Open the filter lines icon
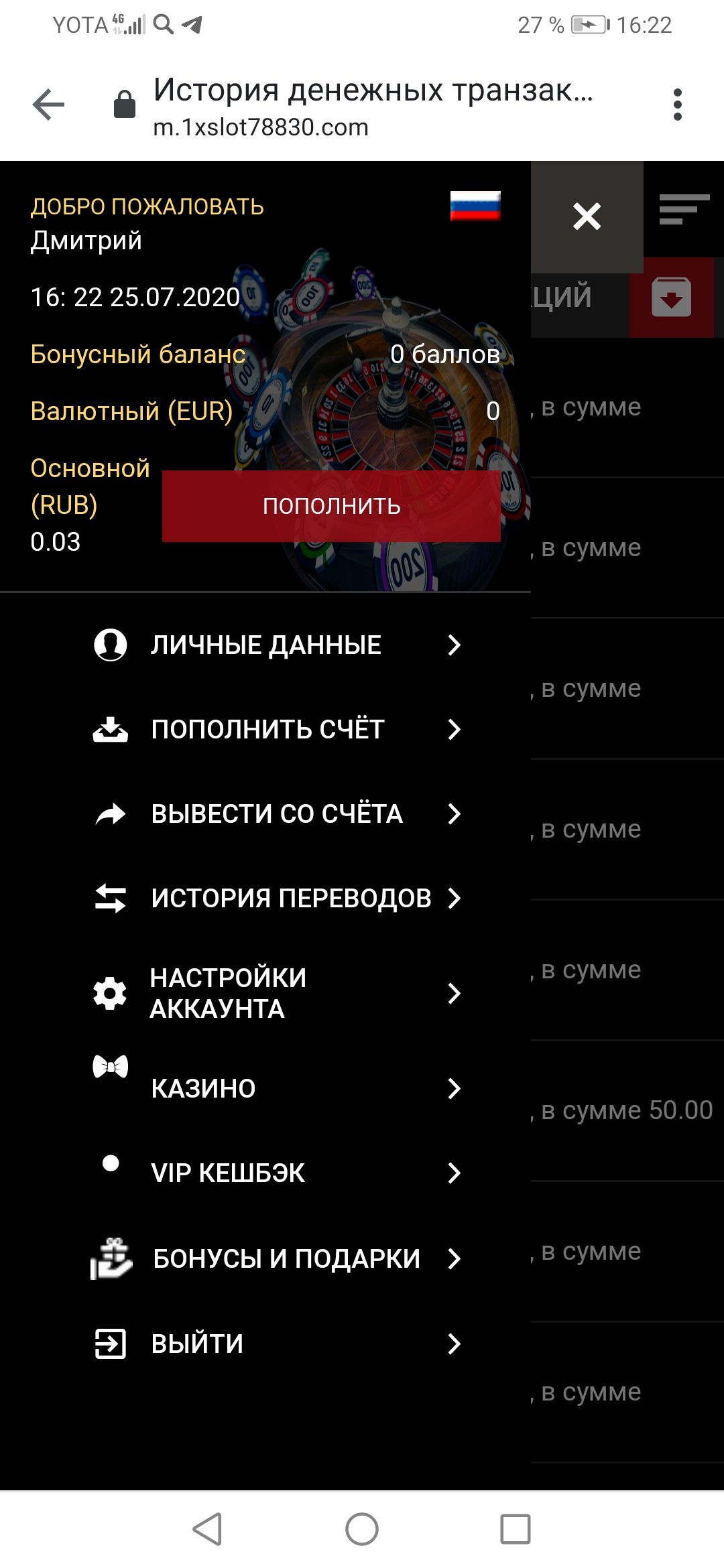This screenshot has width=724, height=1568. click(x=684, y=210)
